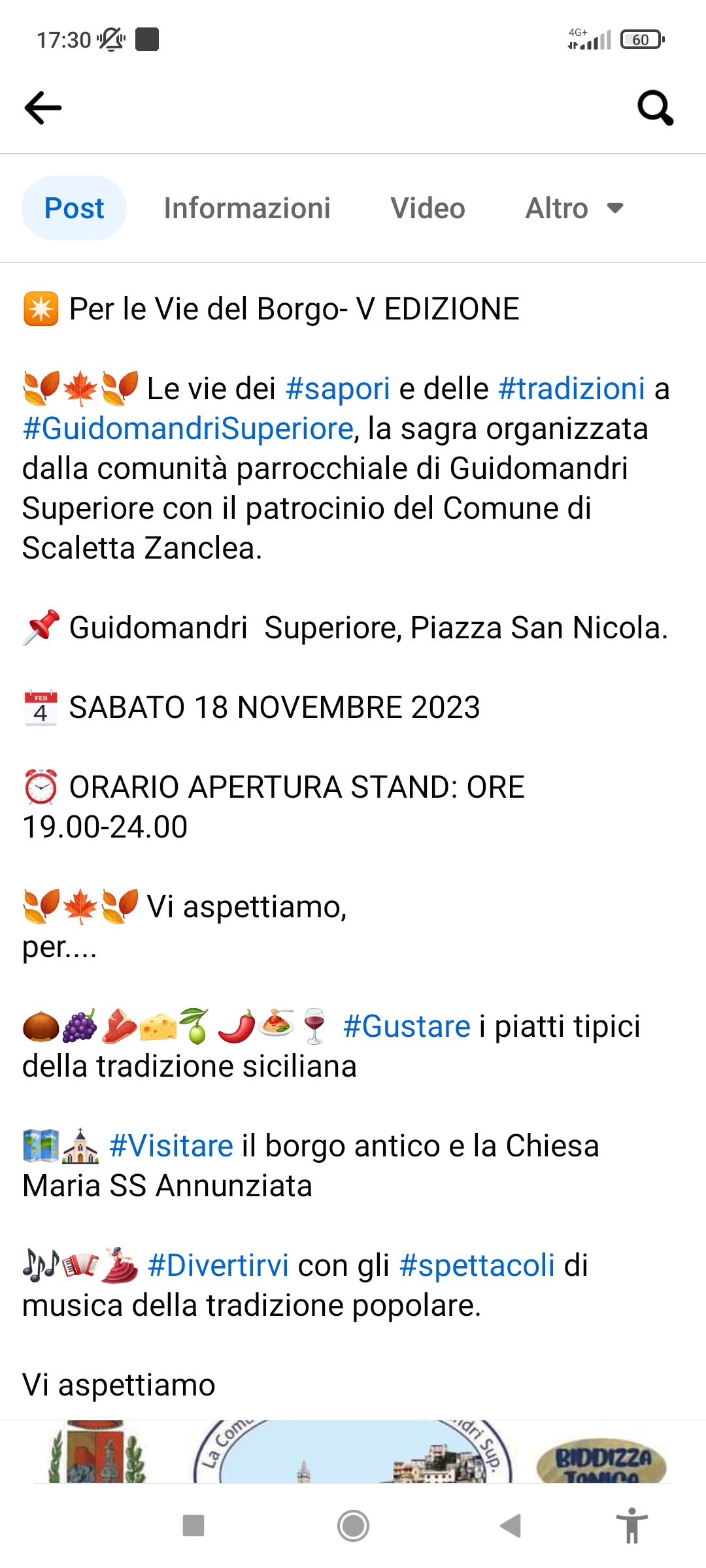This screenshot has width=706, height=1568.
Task: Open the #Divertirvi hashtag
Action: tap(218, 1266)
